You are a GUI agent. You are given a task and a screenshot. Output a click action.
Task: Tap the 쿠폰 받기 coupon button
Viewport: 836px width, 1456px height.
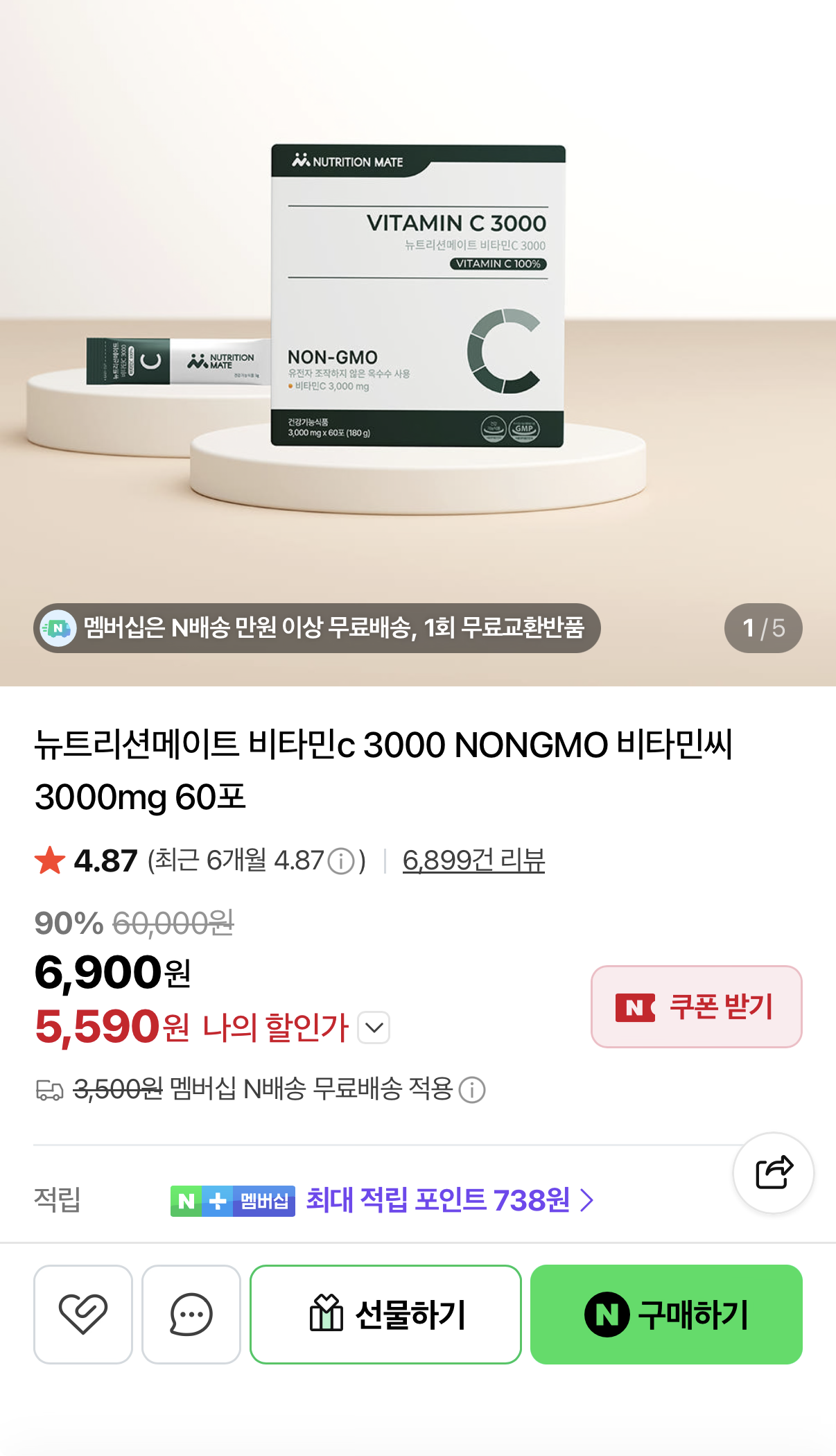point(696,1006)
